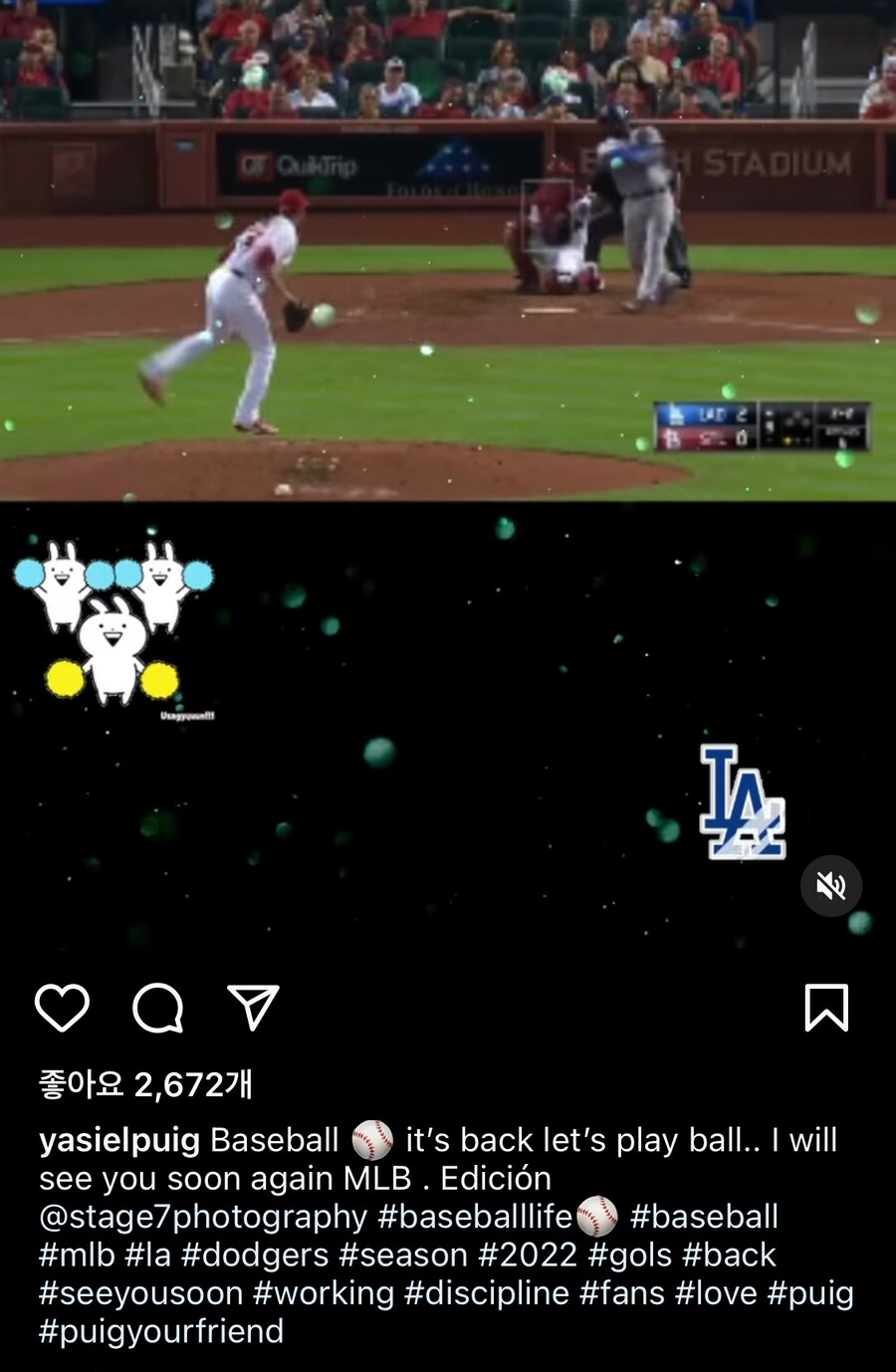Tap the #discipline hashtag
This screenshot has height=1372, width=896.
click(x=487, y=1293)
